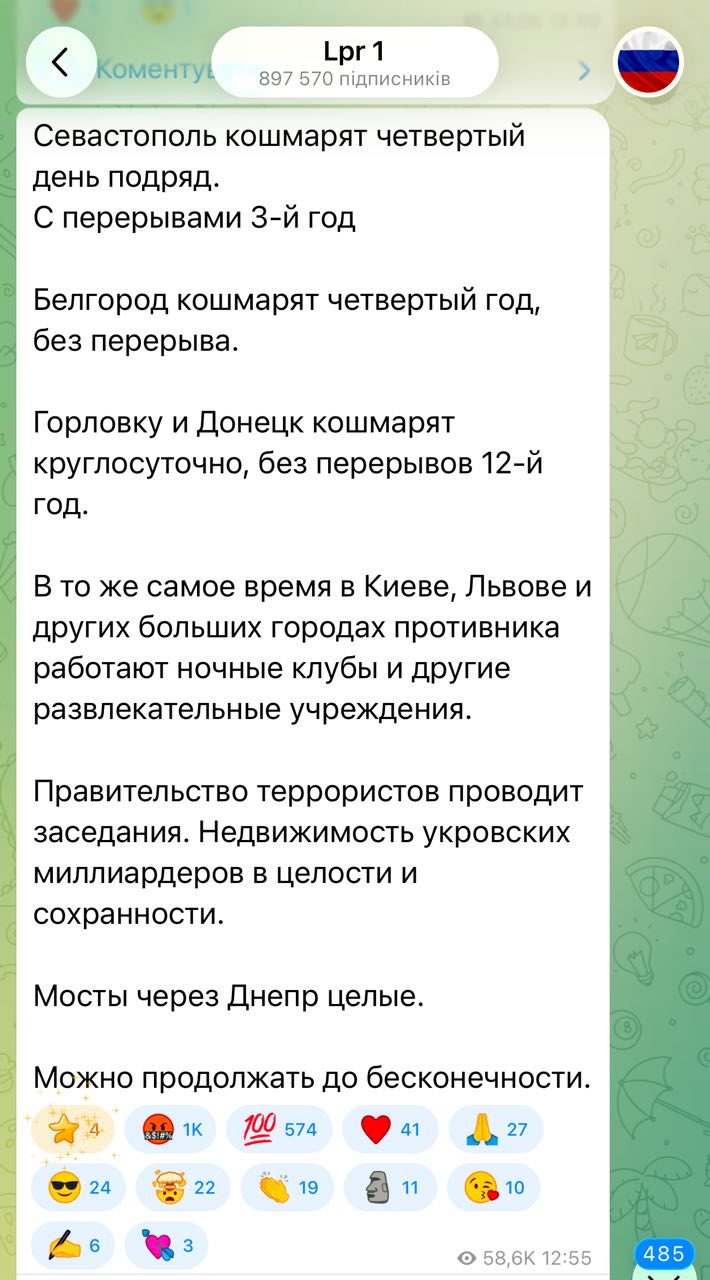
Task: React with the arrow heart showing 3
Action: 166,1245
